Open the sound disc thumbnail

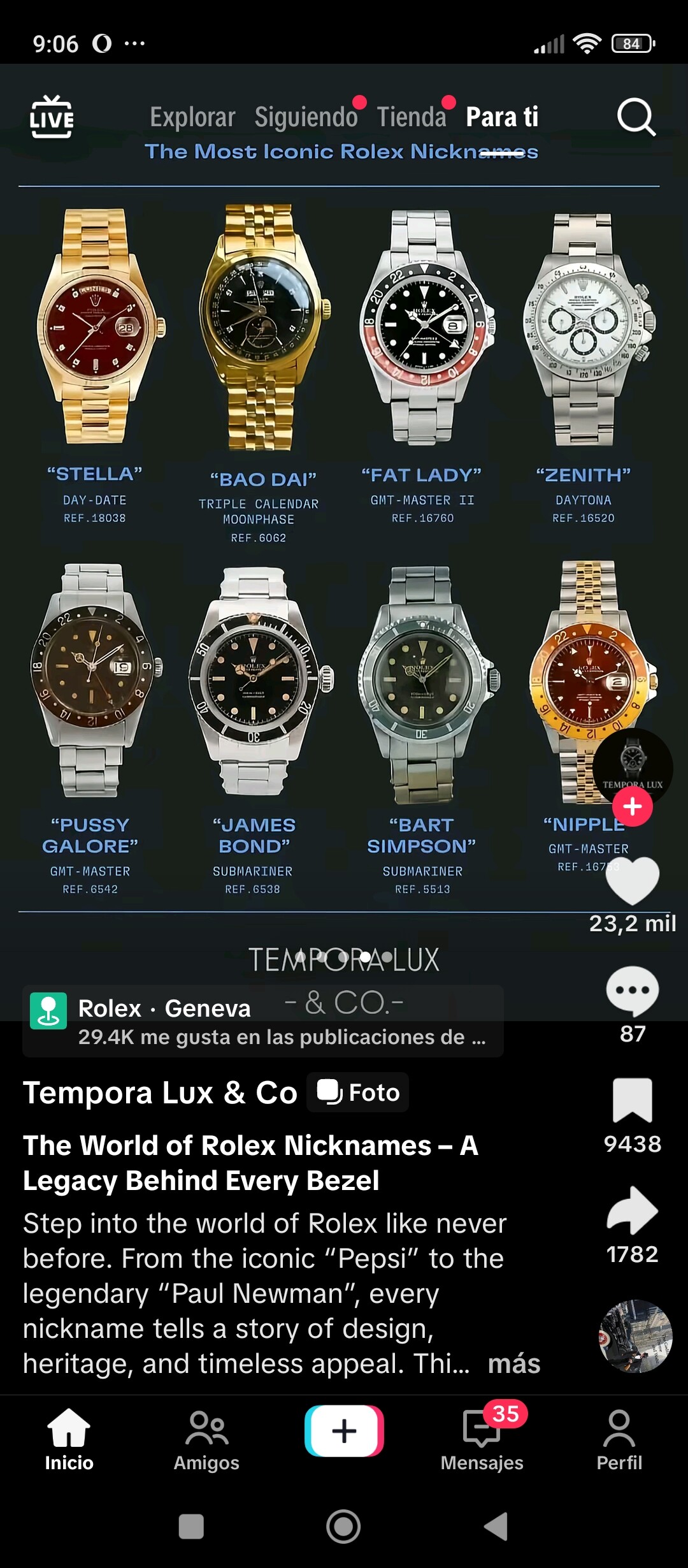click(635, 1335)
